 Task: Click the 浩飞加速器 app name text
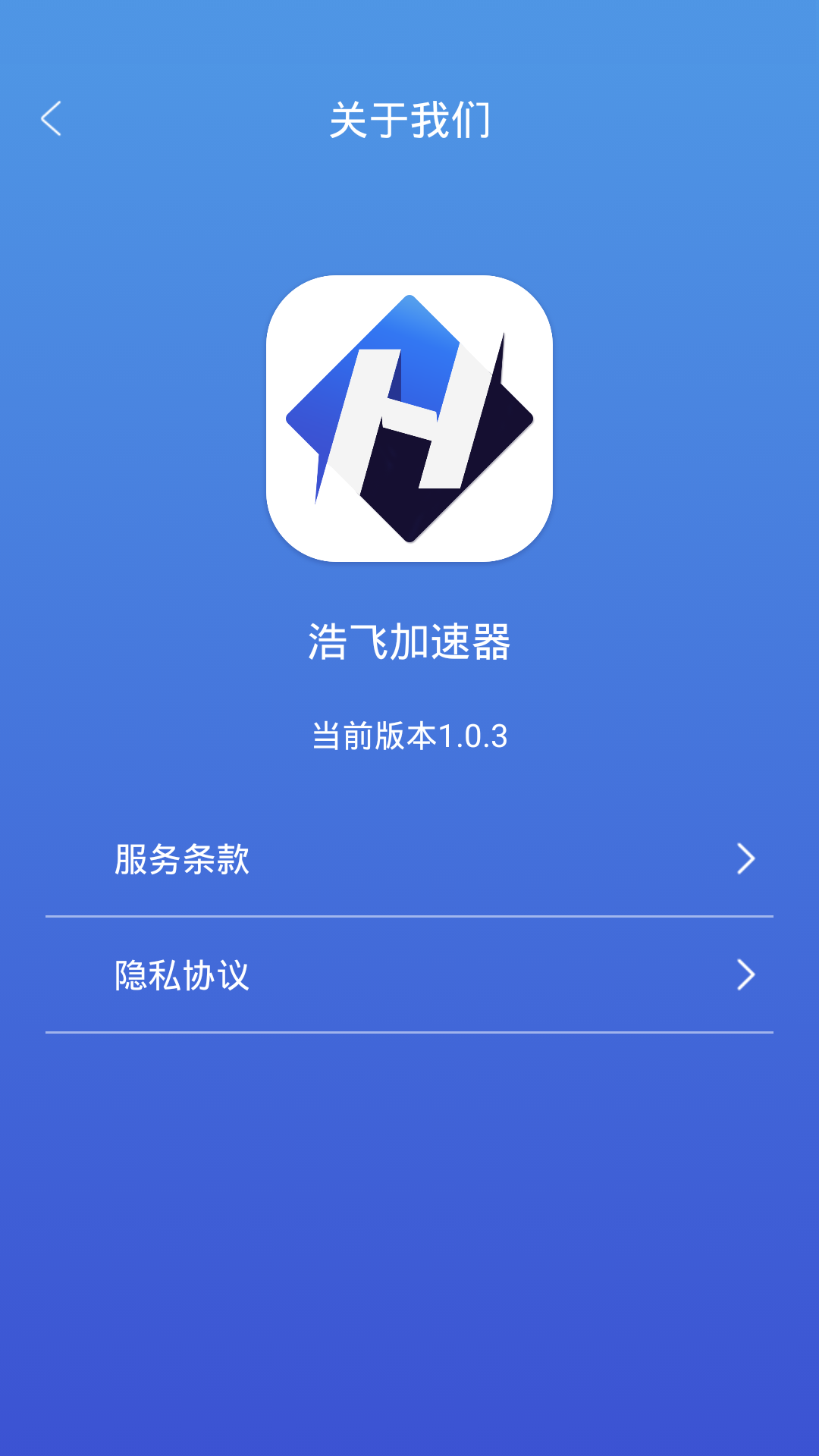point(409,639)
